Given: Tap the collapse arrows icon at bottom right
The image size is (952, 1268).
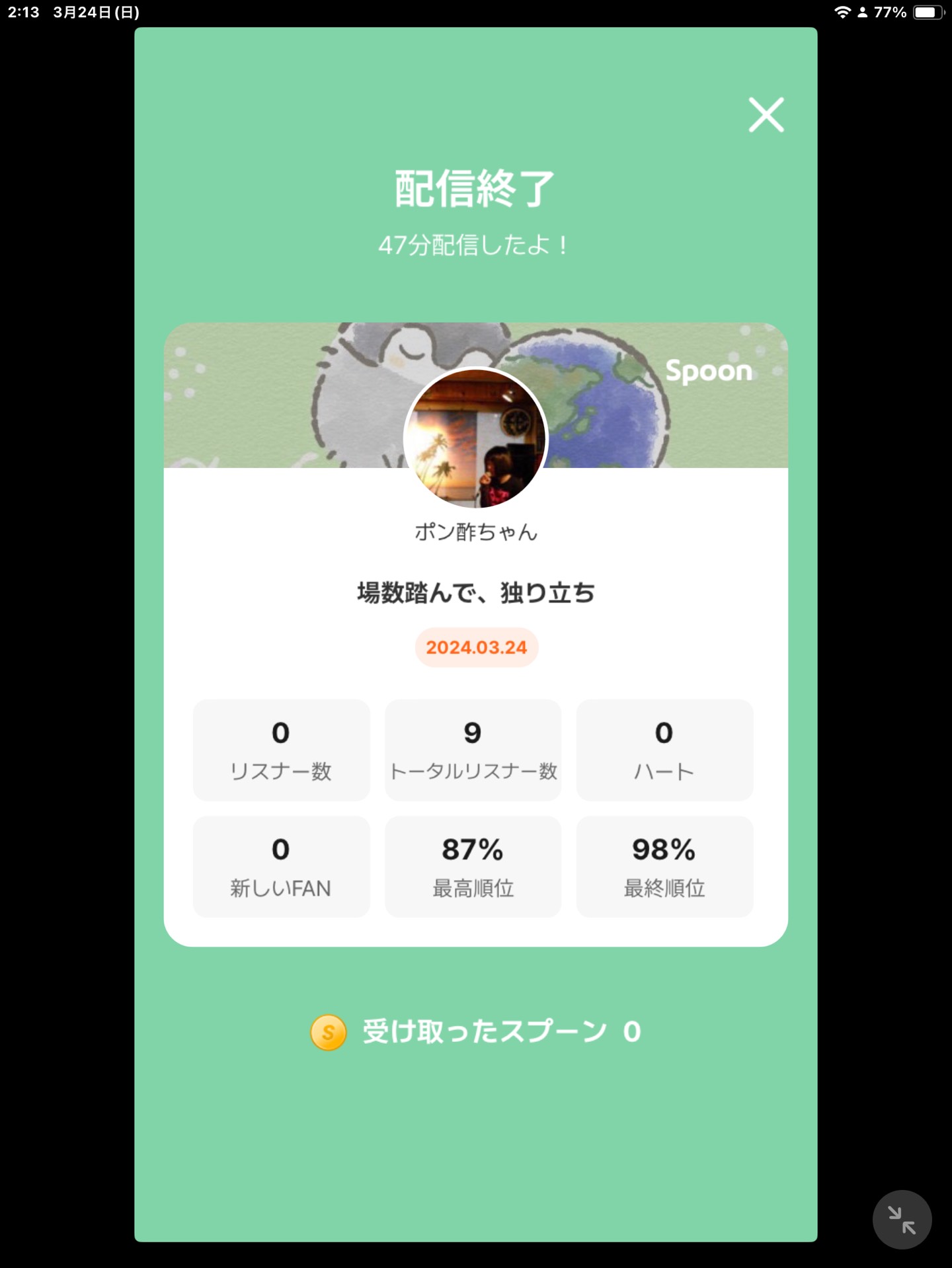Looking at the screenshot, I should pyautogui.click(x=902, y=1218).
